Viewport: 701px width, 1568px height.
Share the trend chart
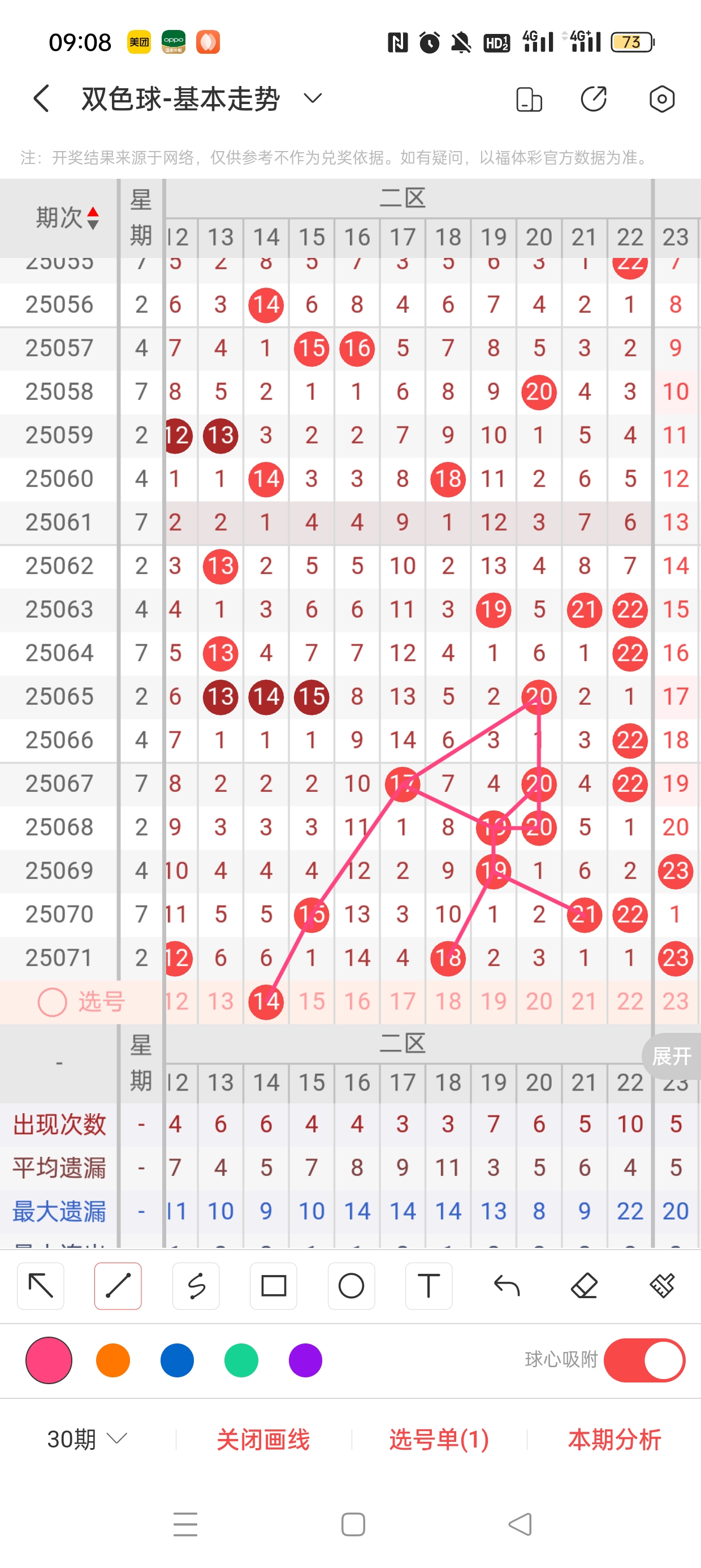(x=593, y=99)
